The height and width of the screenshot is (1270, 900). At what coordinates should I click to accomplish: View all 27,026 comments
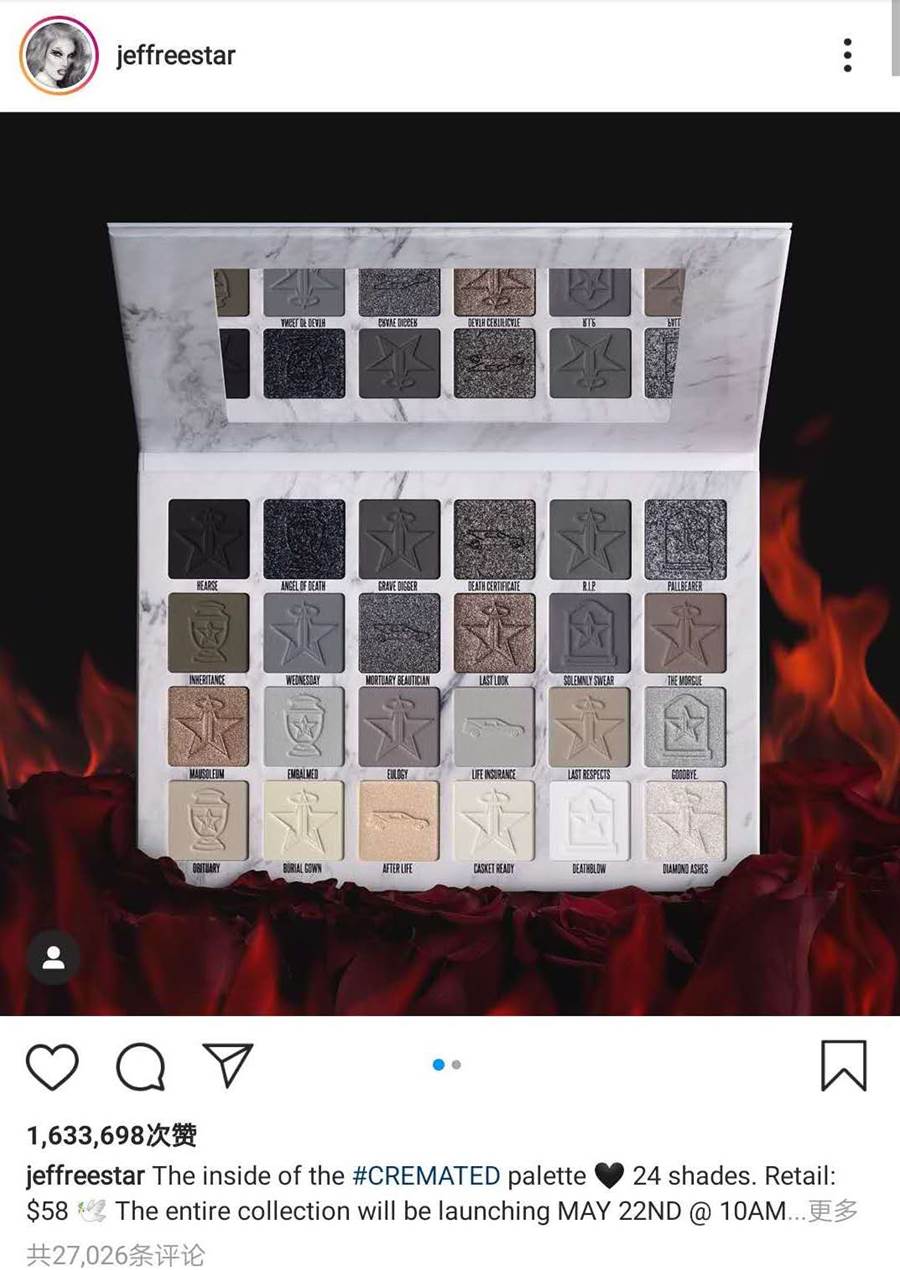point(115,1253)
